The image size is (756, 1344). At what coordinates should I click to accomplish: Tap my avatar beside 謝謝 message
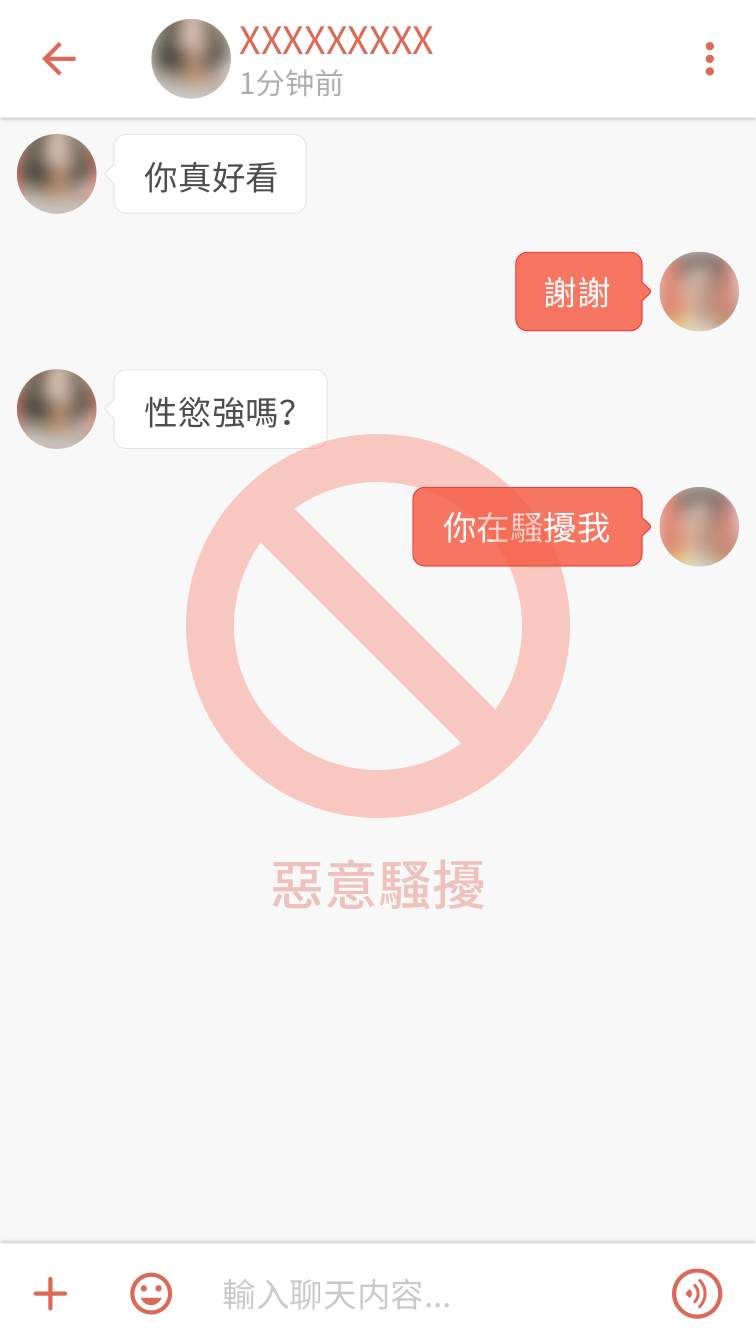coord(699,291)
